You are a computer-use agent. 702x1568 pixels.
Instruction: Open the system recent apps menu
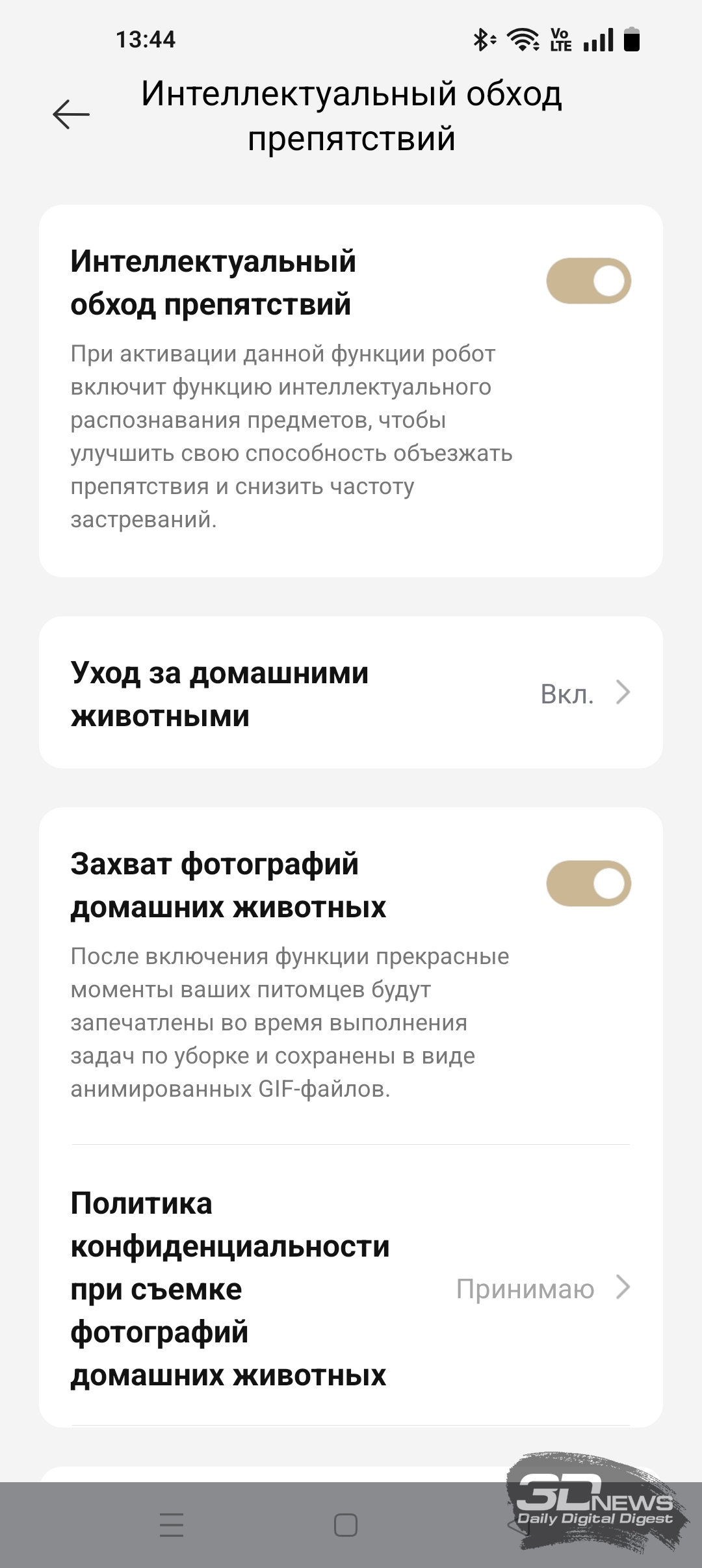point(172,1525)
